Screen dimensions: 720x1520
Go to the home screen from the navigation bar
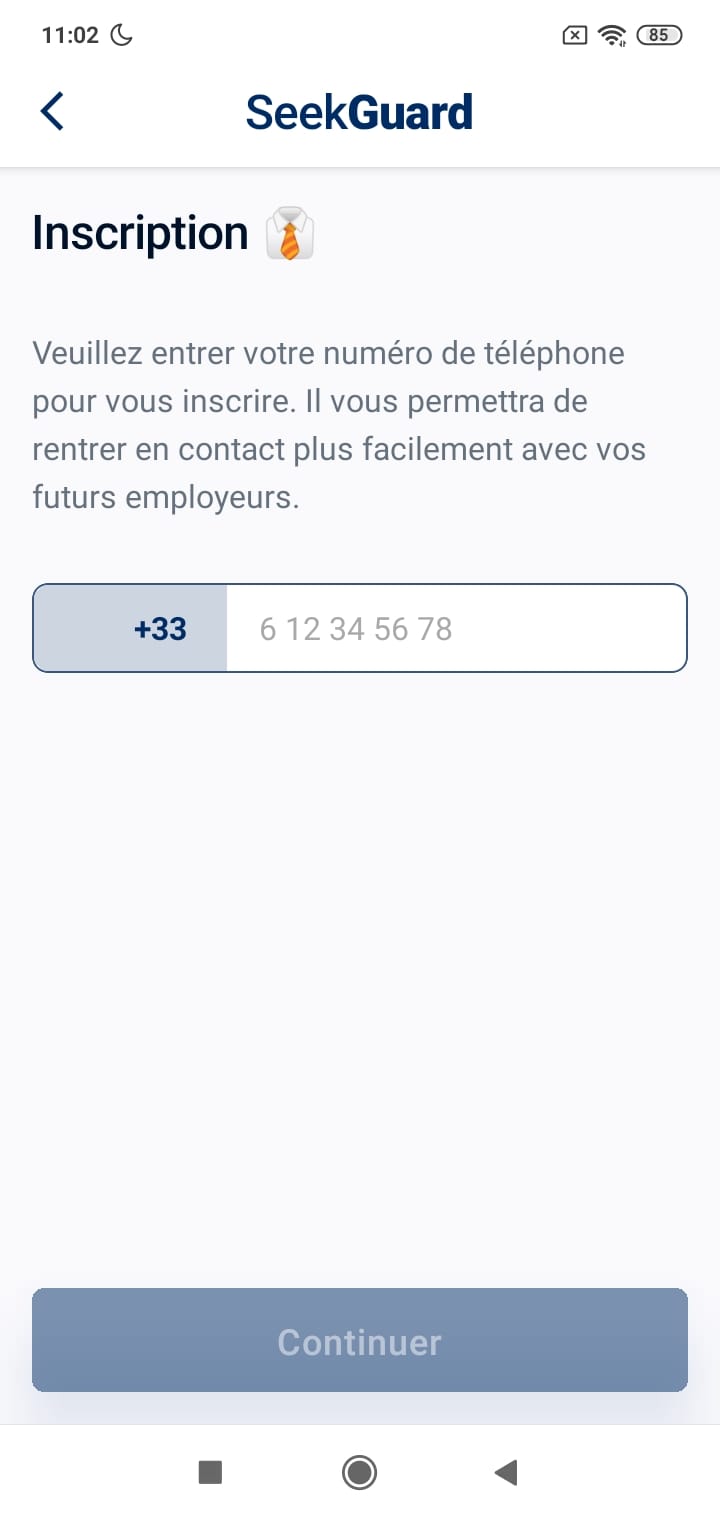click(359, 1472)
